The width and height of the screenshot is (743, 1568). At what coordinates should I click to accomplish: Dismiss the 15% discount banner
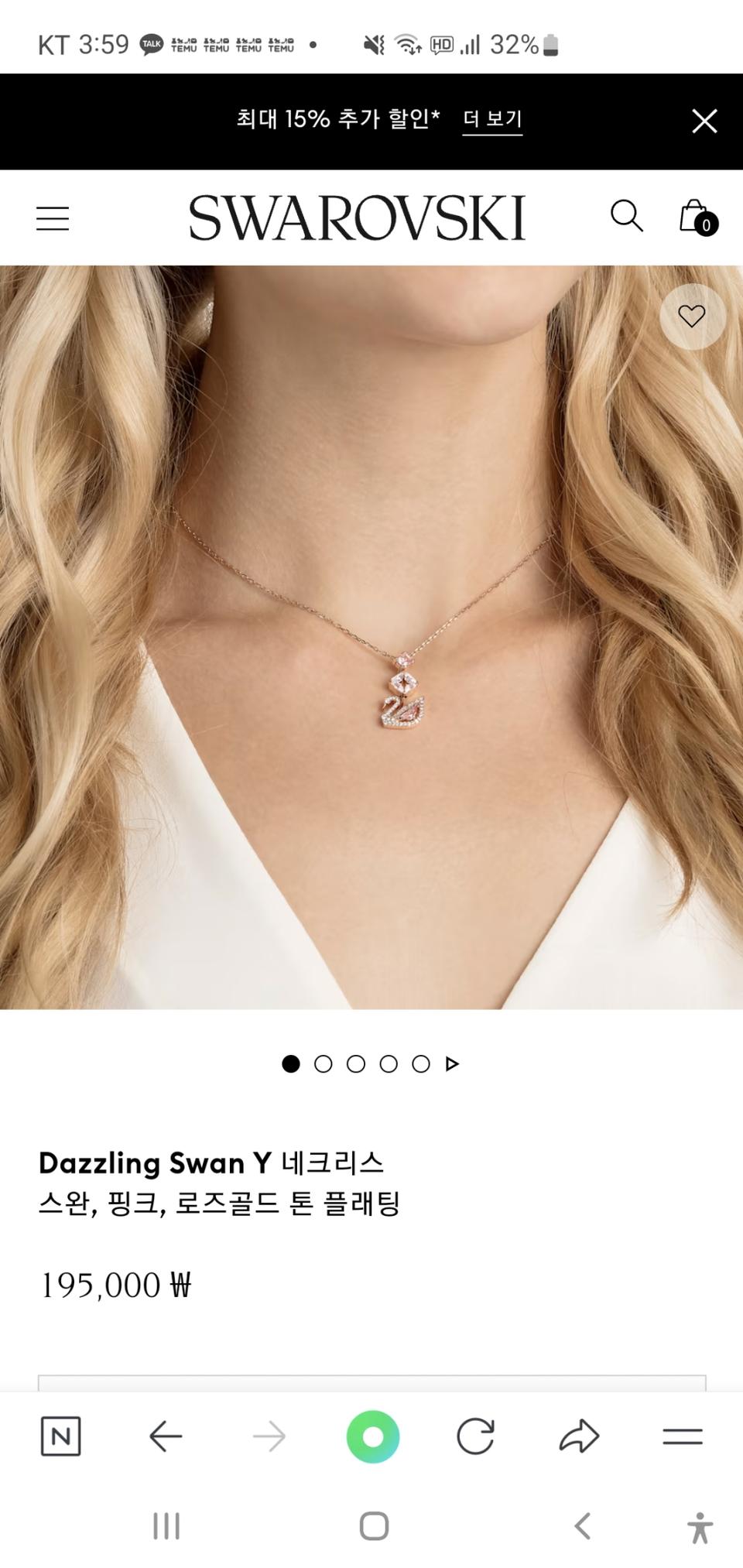[x=704, y=121]
